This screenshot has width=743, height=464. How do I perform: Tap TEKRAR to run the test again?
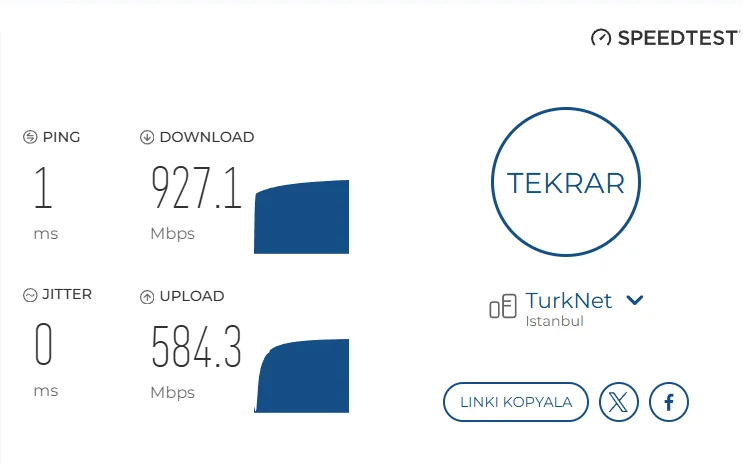point(565,183)
